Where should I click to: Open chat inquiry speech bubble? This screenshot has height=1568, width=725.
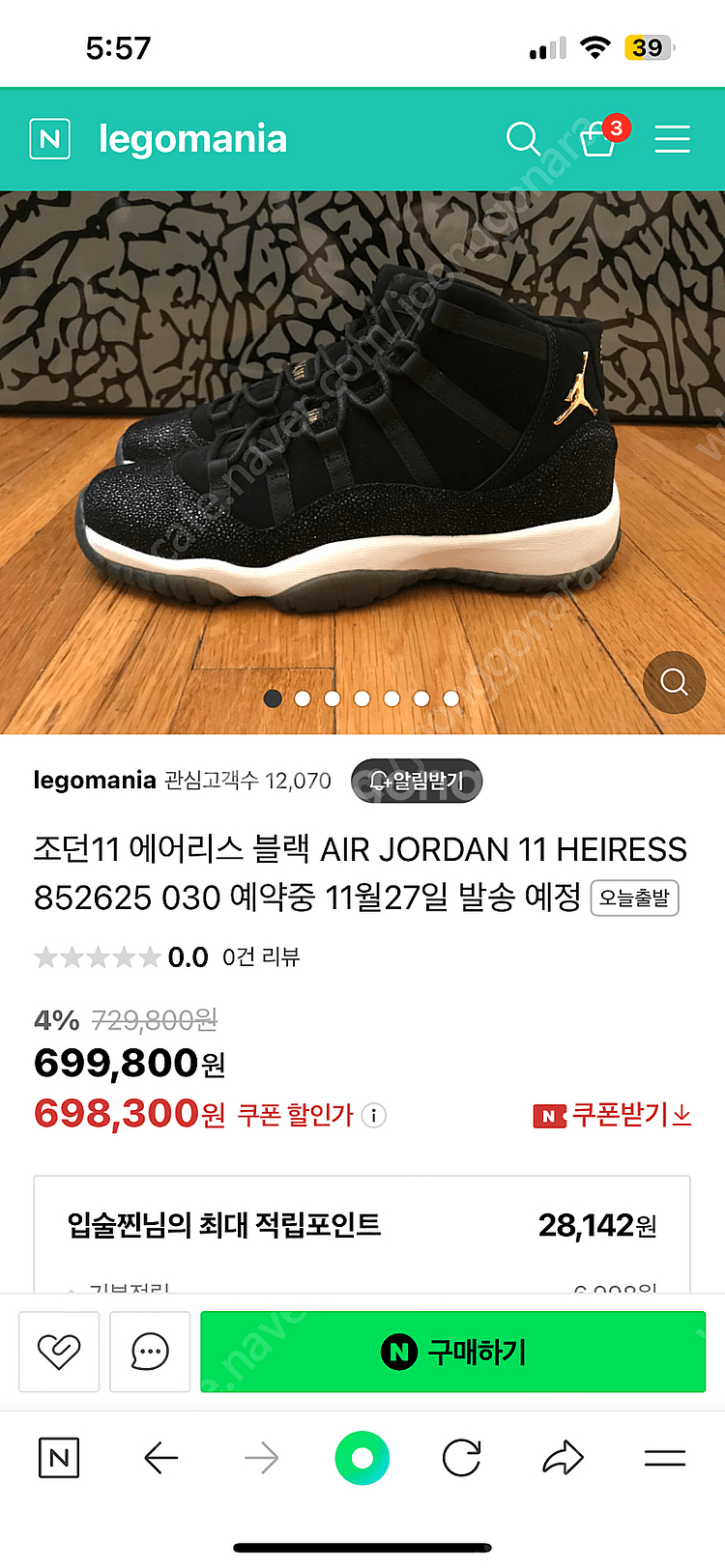tap(150, 1352)
